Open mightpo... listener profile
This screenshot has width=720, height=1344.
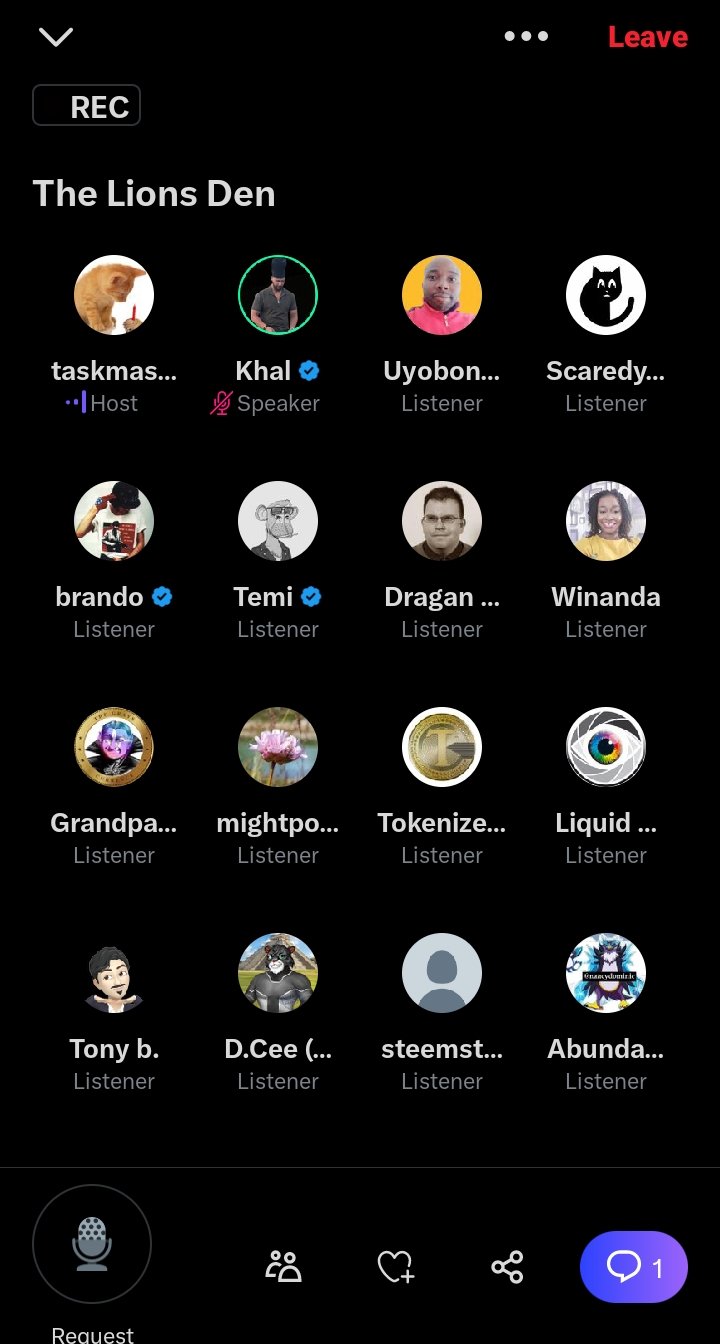(278, 747)
